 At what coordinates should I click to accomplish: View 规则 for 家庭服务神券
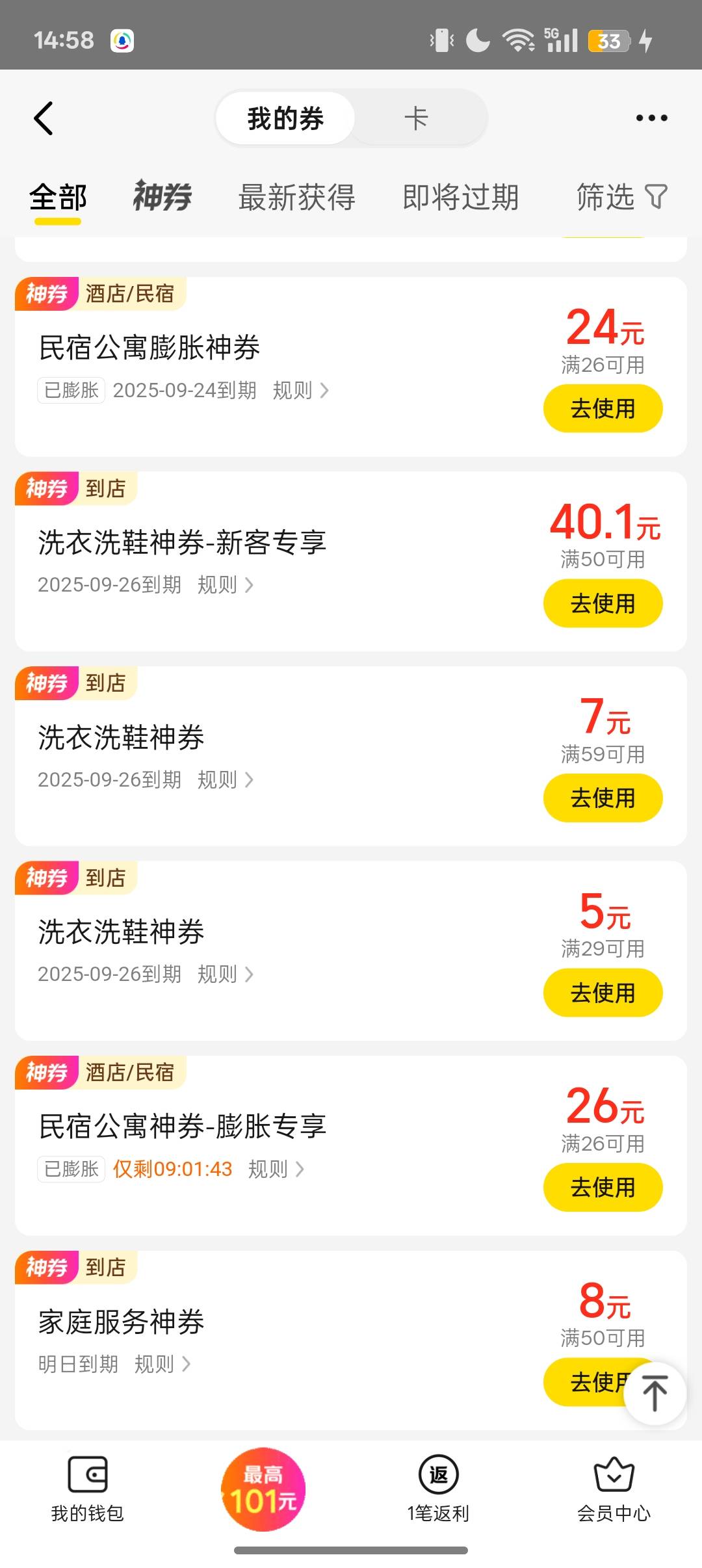[162, 1364]
